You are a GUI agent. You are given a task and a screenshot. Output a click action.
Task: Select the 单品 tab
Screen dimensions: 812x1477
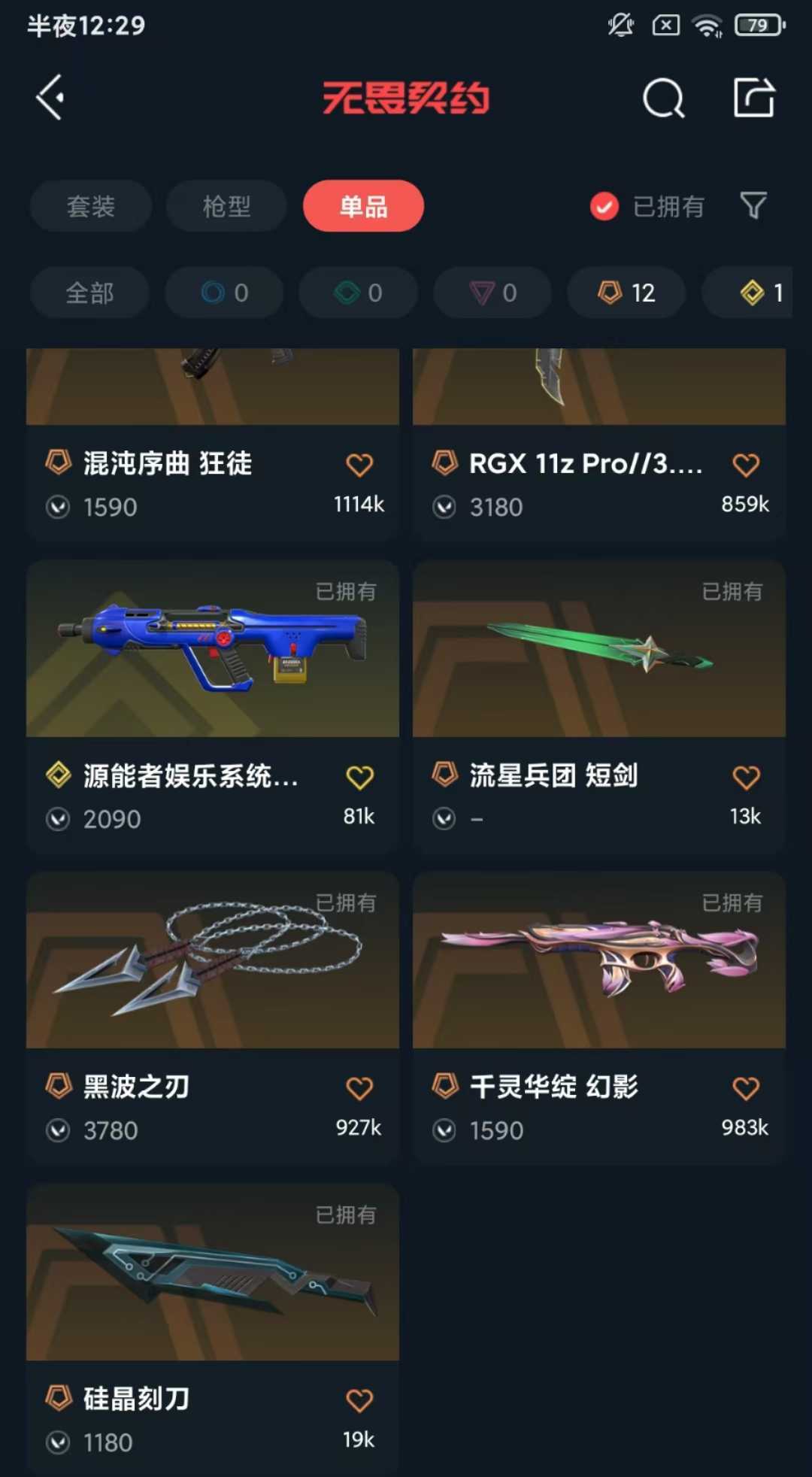pos(363,206)
